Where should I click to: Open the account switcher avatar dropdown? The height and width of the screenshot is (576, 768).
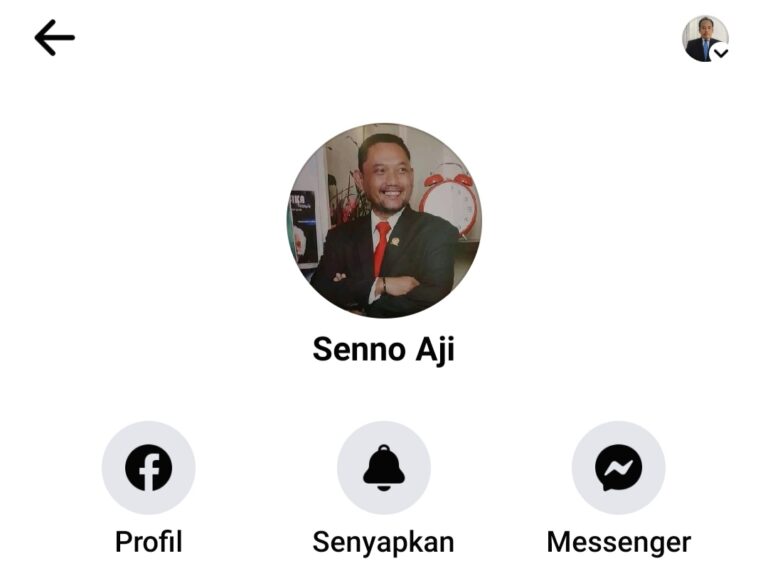tap(705, 39)
